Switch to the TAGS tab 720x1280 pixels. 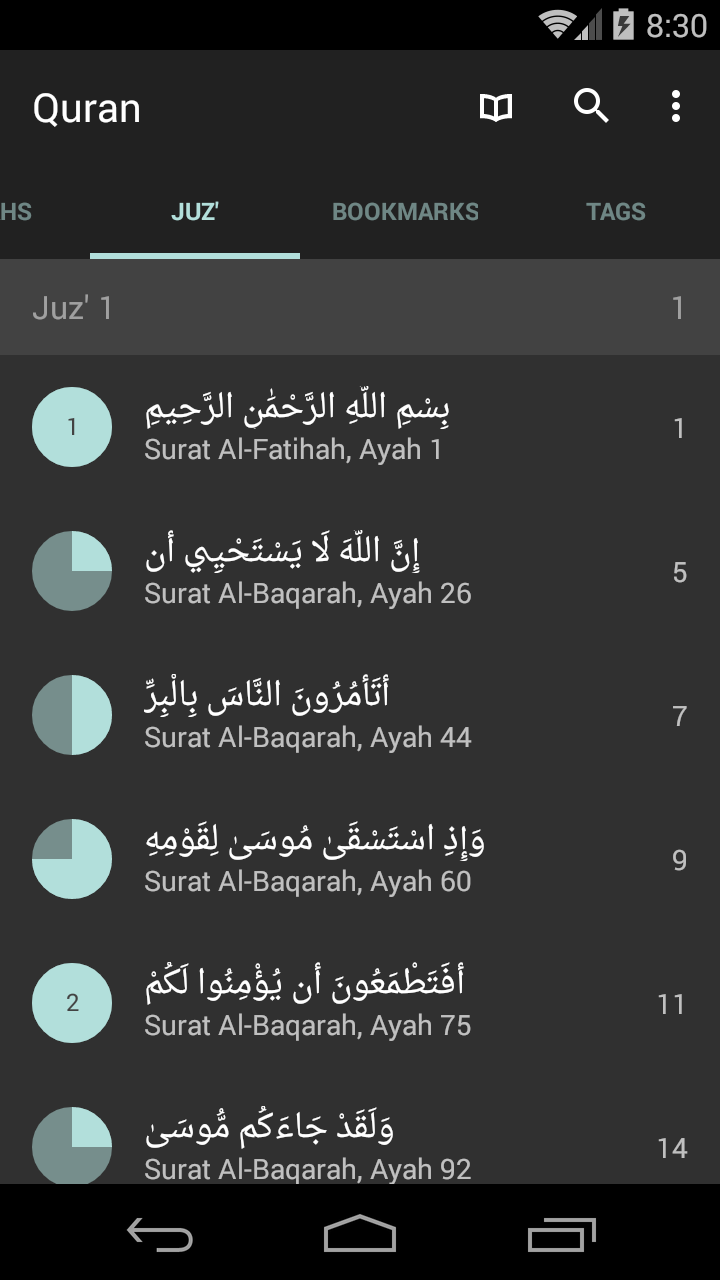tap(616, 212)
